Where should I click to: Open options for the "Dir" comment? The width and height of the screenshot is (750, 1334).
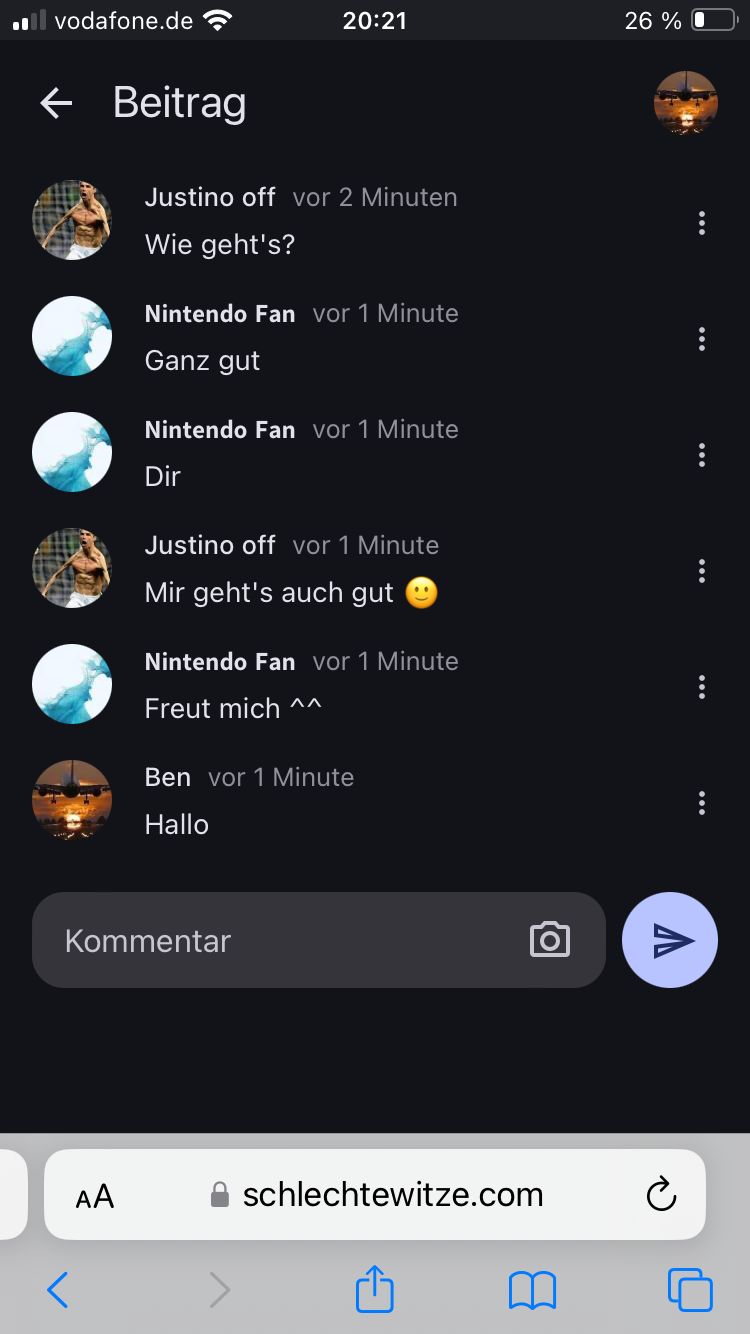[702, 455]
